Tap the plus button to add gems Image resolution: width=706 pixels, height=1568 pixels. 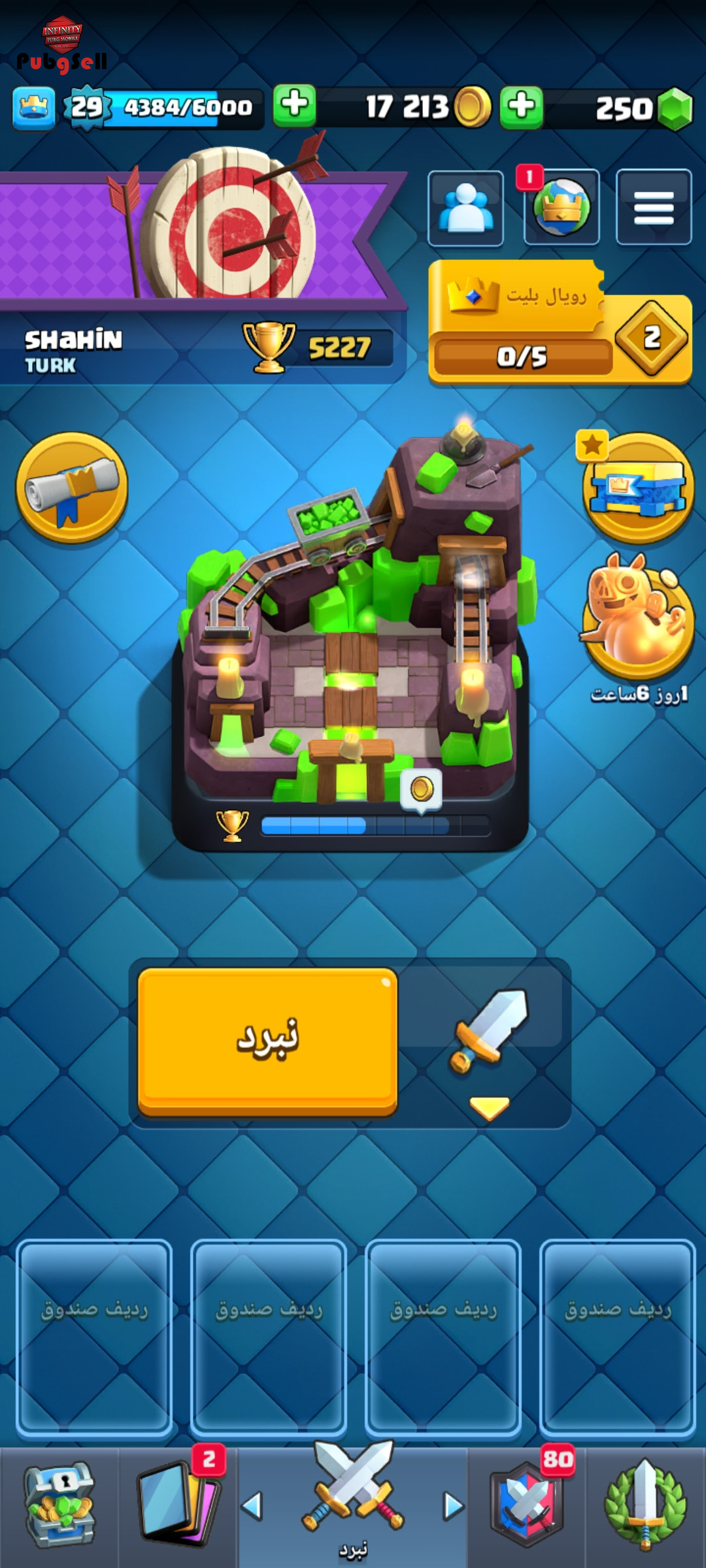521,106
